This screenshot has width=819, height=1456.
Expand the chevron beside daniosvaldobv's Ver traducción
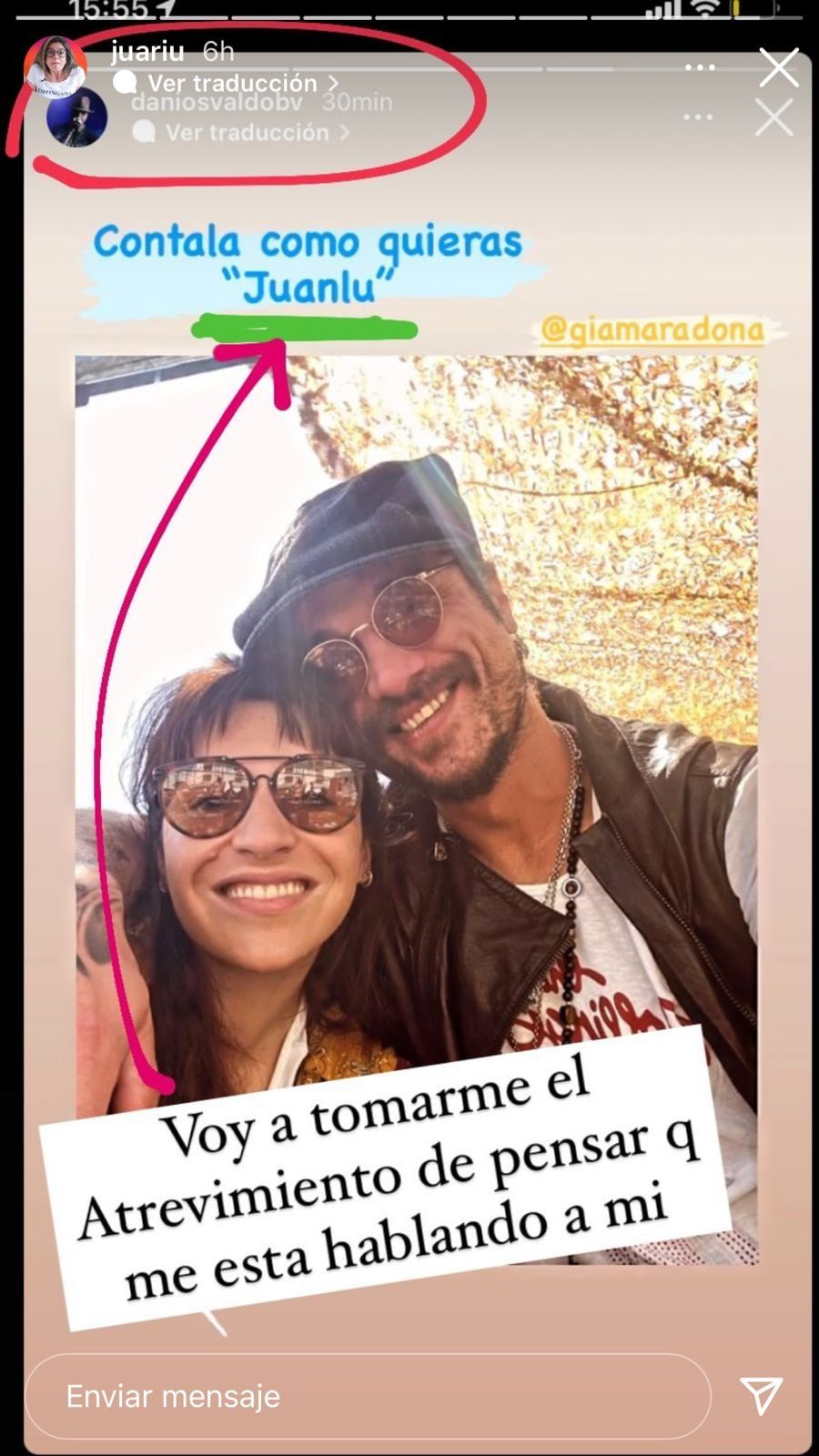coord(344,132)
